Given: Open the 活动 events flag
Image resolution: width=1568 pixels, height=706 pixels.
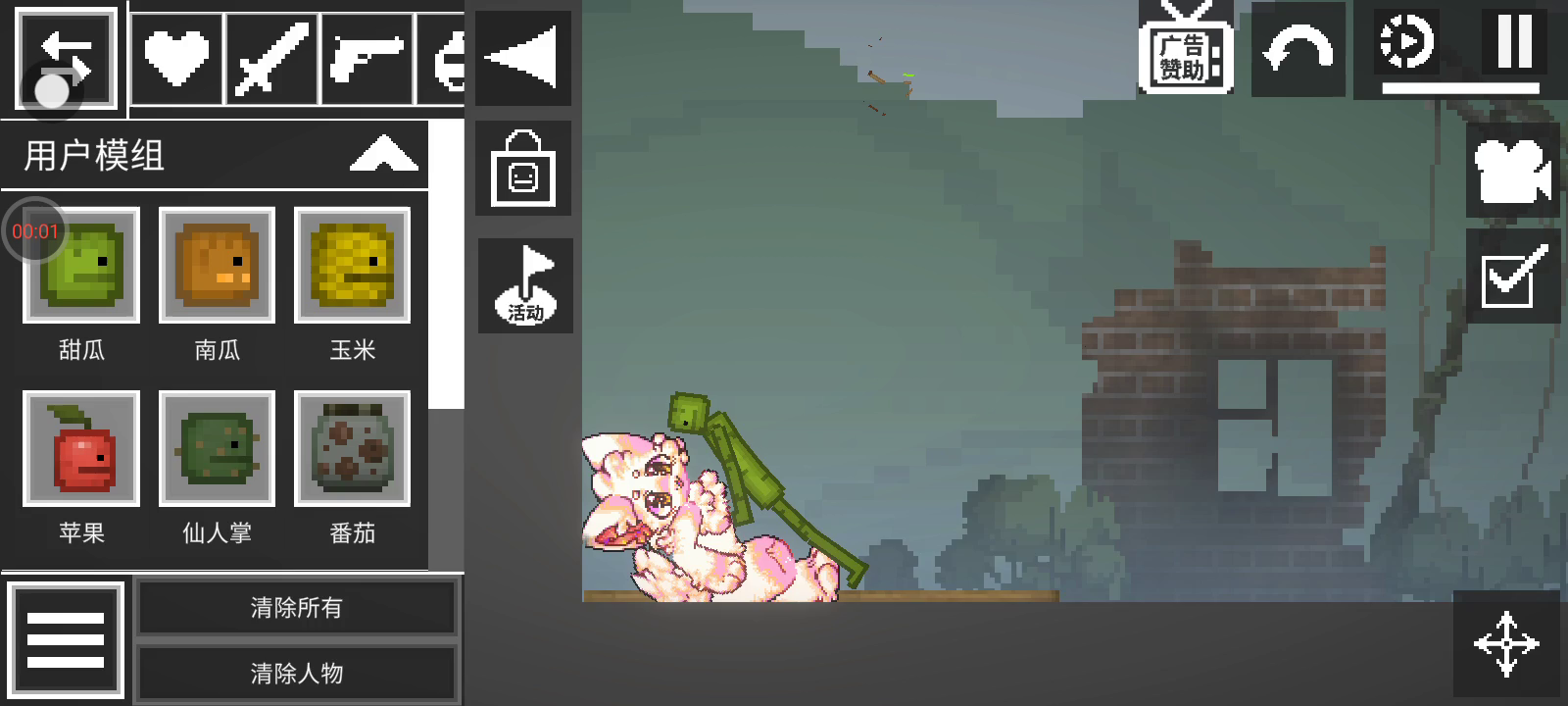Looking at the screenshot, I should 525,285.
